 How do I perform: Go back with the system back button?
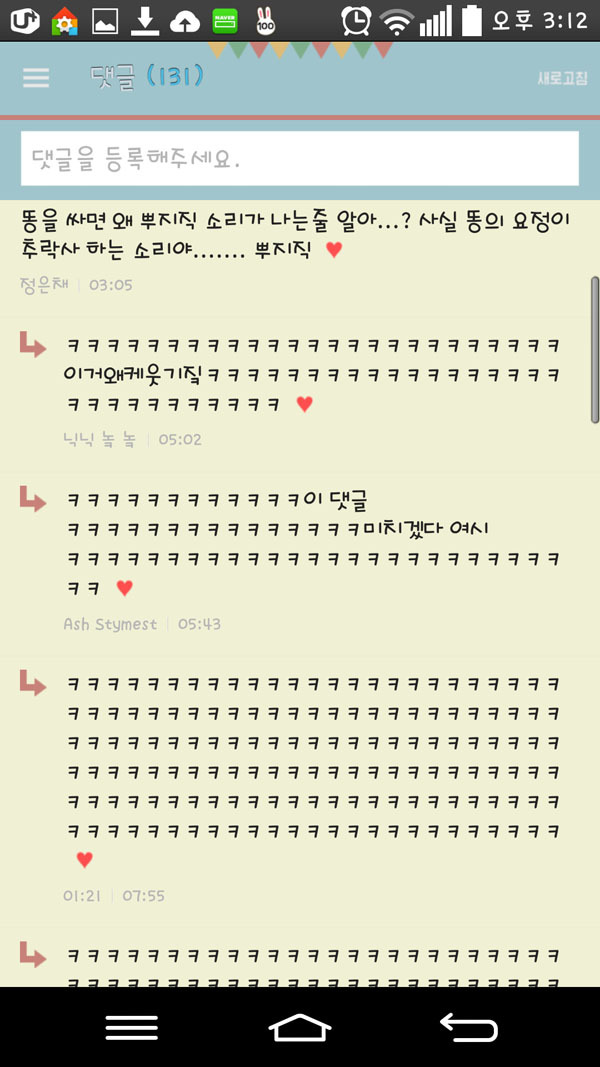click(468, 1027)
